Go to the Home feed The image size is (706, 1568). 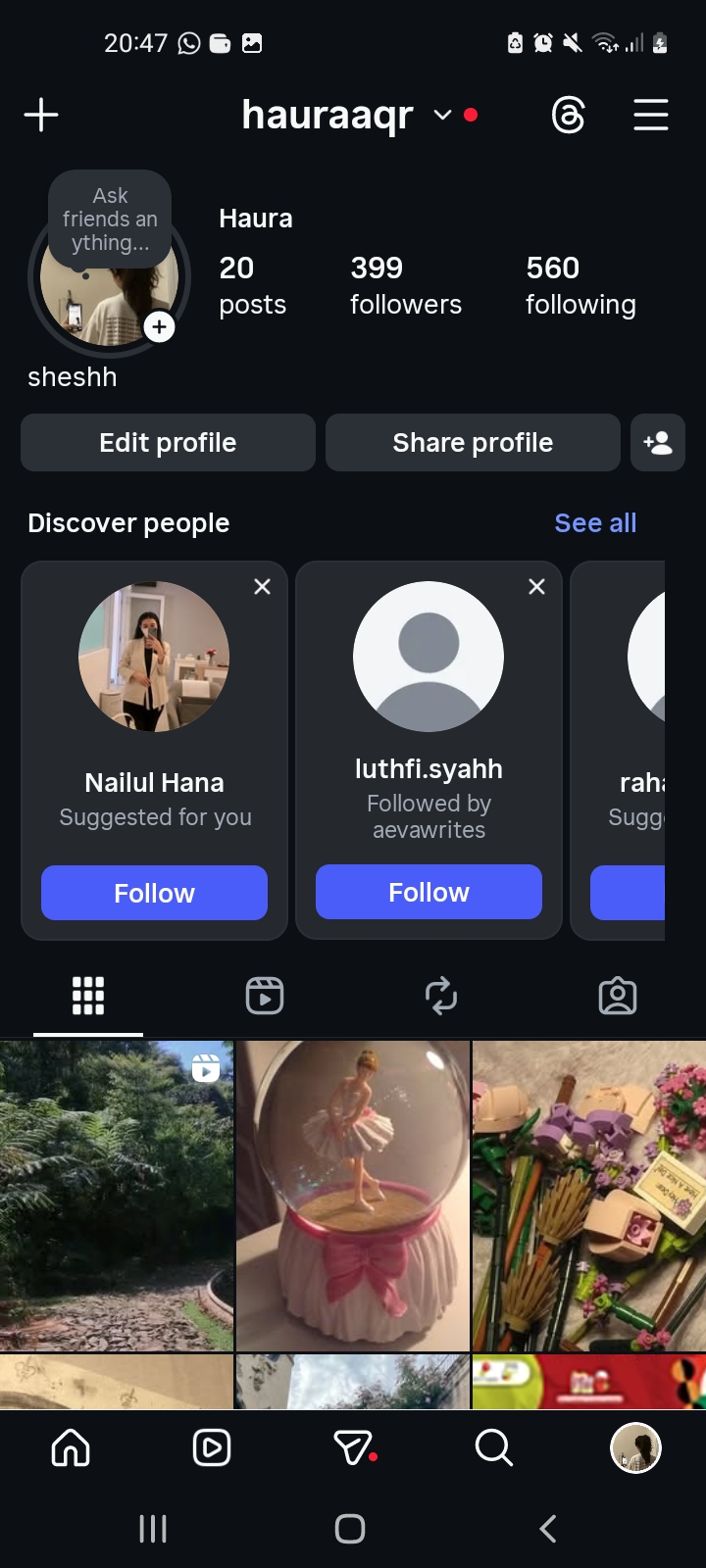coord(71,1447)
